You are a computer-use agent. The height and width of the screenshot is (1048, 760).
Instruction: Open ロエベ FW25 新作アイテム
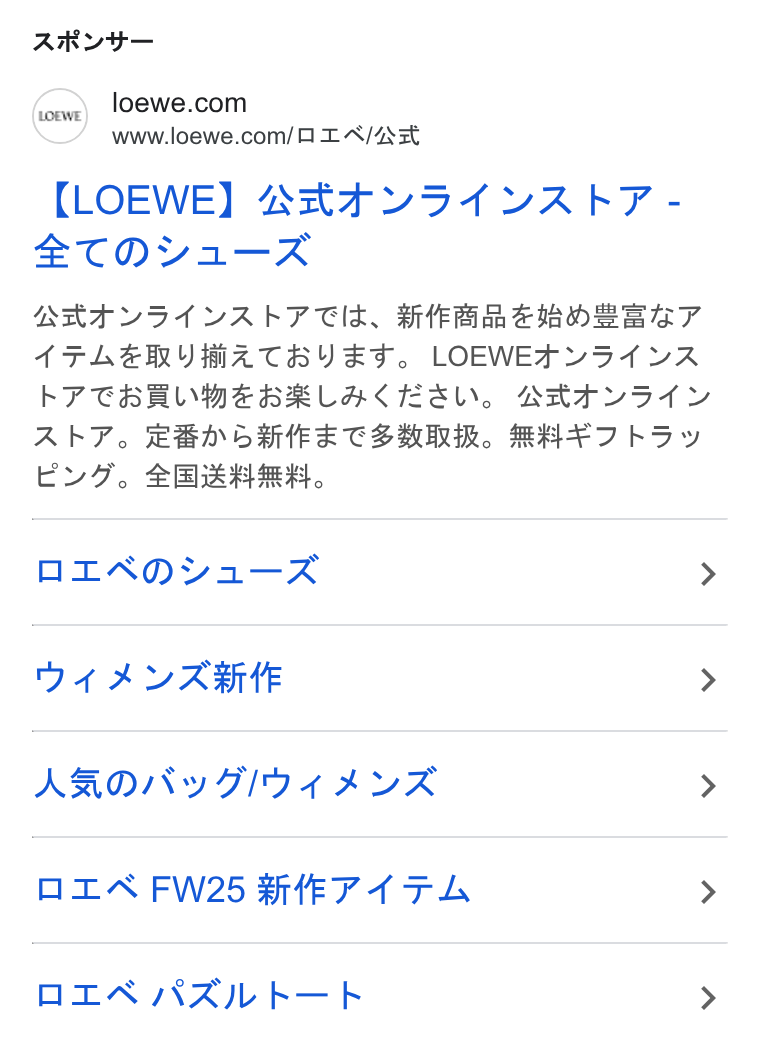point(380,890)
